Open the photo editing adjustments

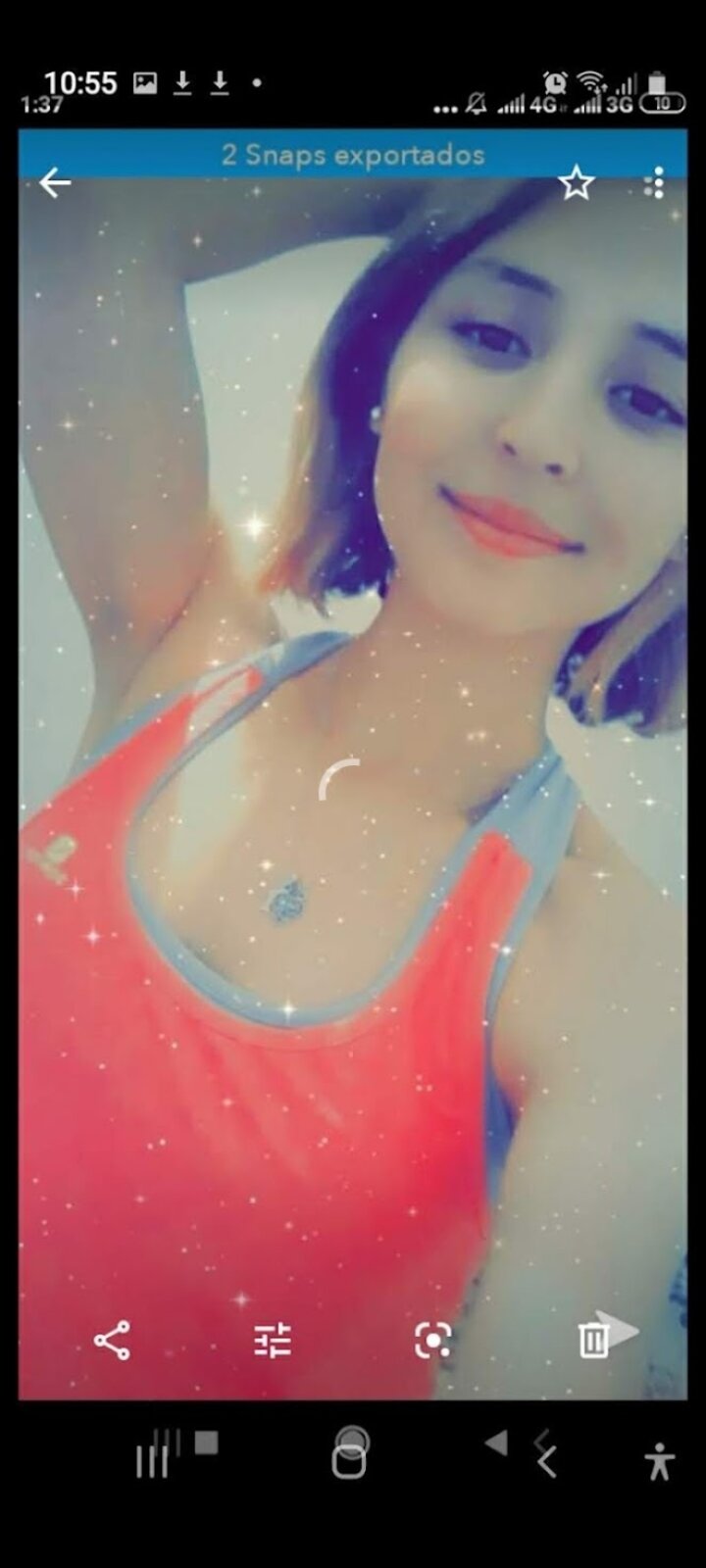[273, 1340]
